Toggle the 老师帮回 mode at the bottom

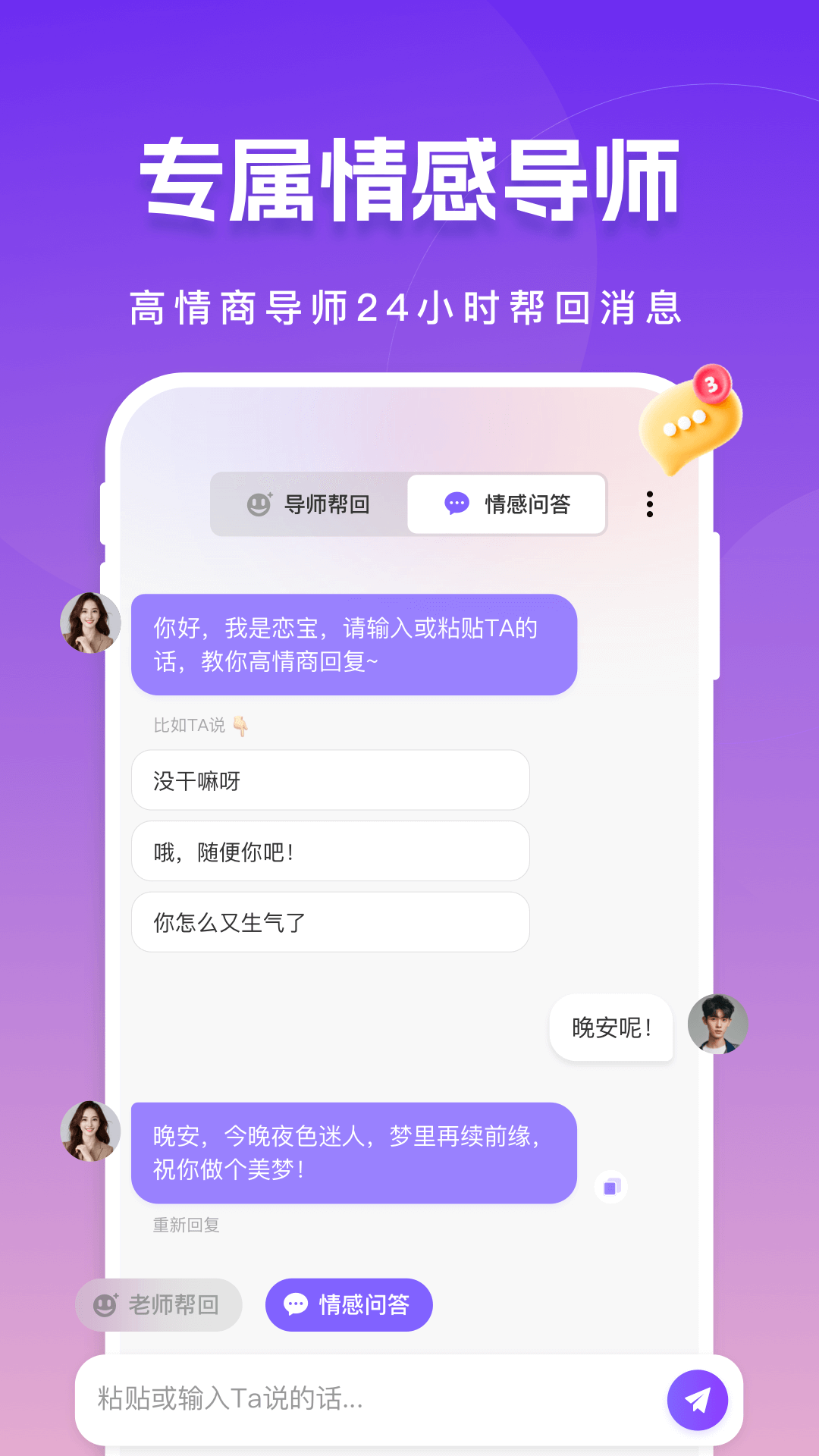tap(158, 1305)
